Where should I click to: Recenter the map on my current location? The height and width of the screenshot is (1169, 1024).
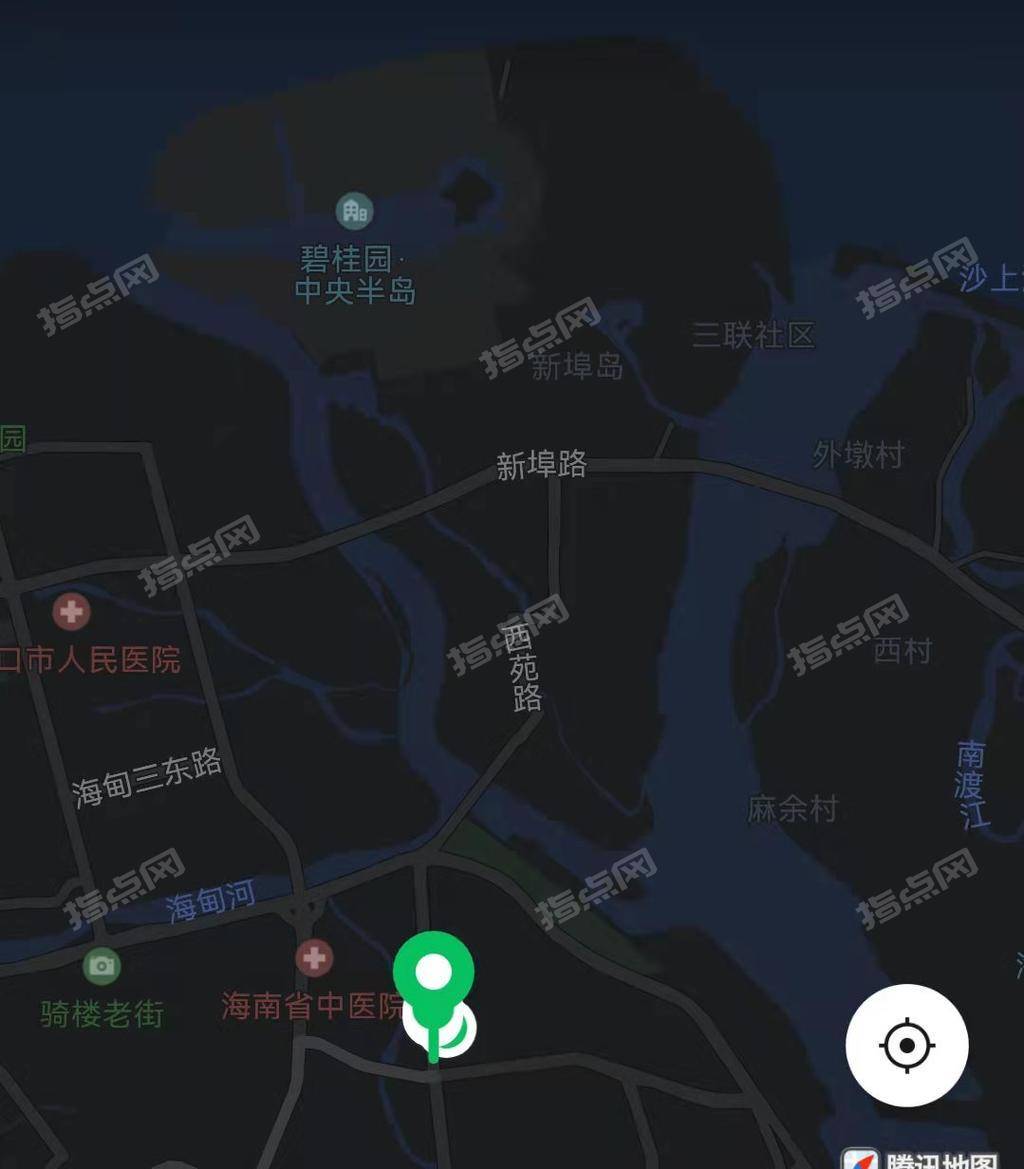(906, 1045)
